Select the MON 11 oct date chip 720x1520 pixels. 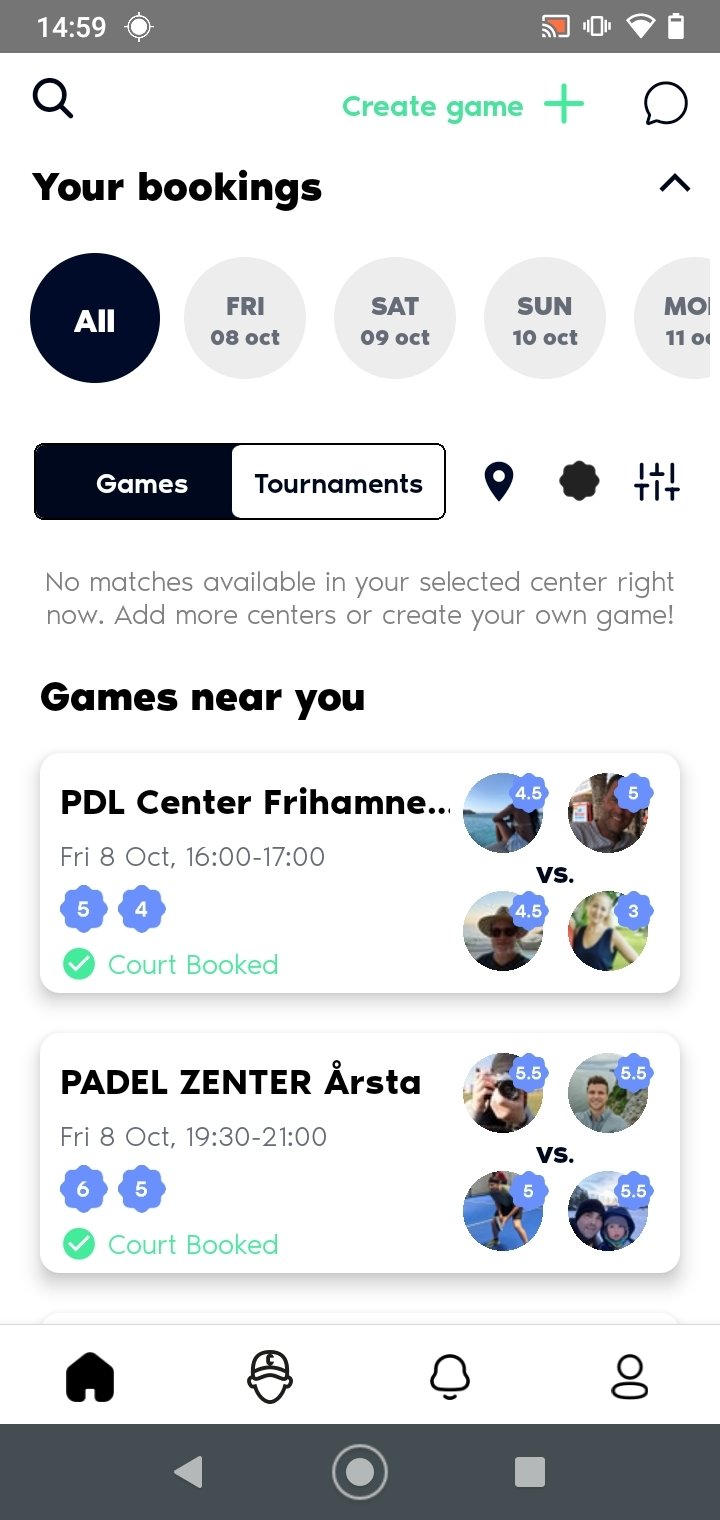pos(678,318)
